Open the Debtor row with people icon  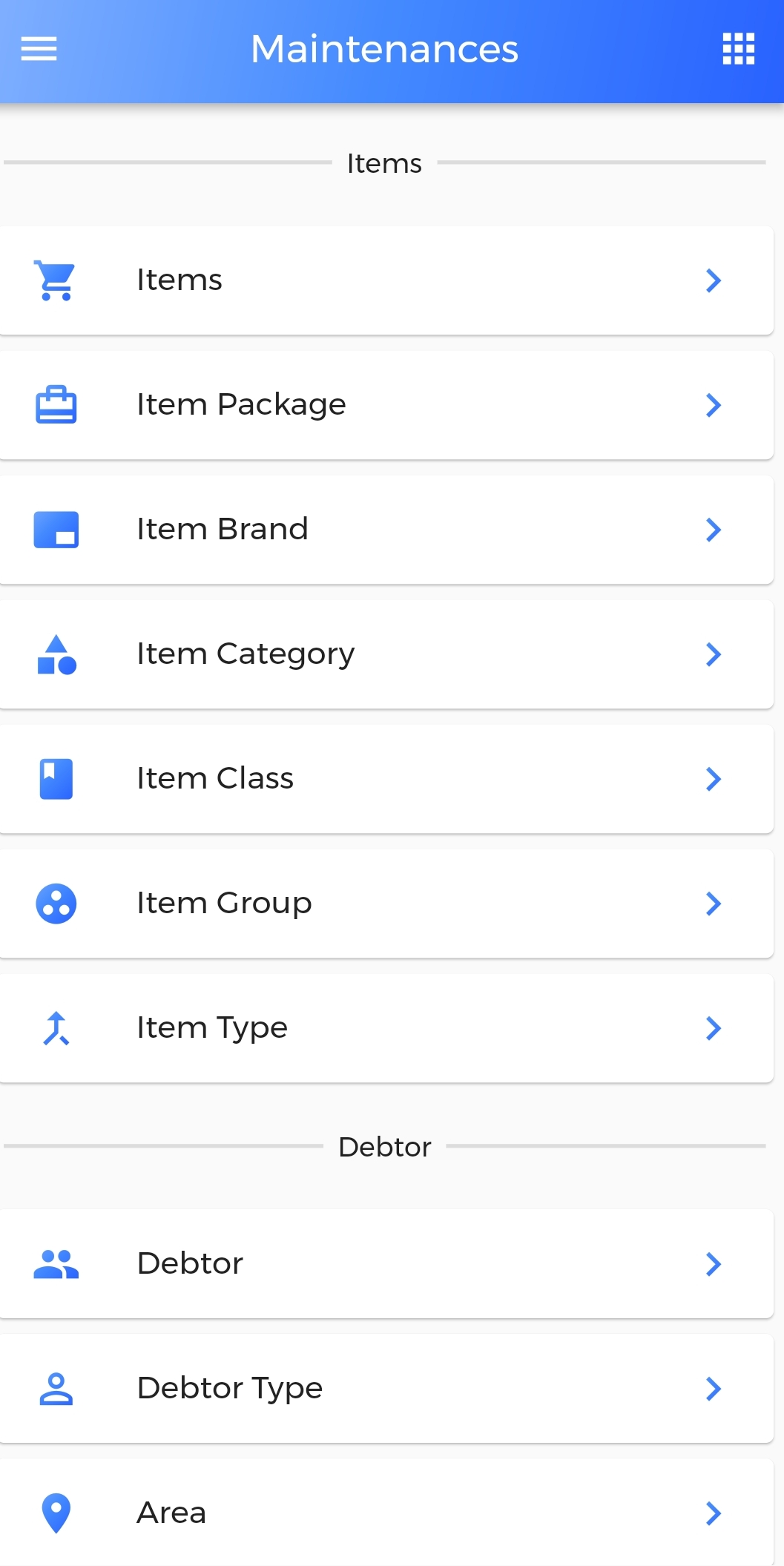(386, 1264)
